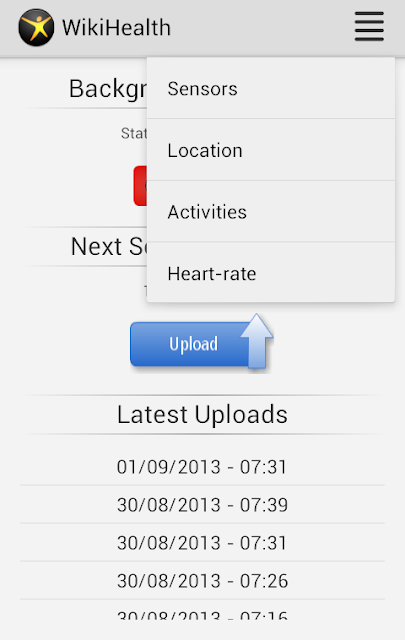This screenshot has width=405, height=640.
Task: Go to Activities in the menu
Action: [271, 211]
